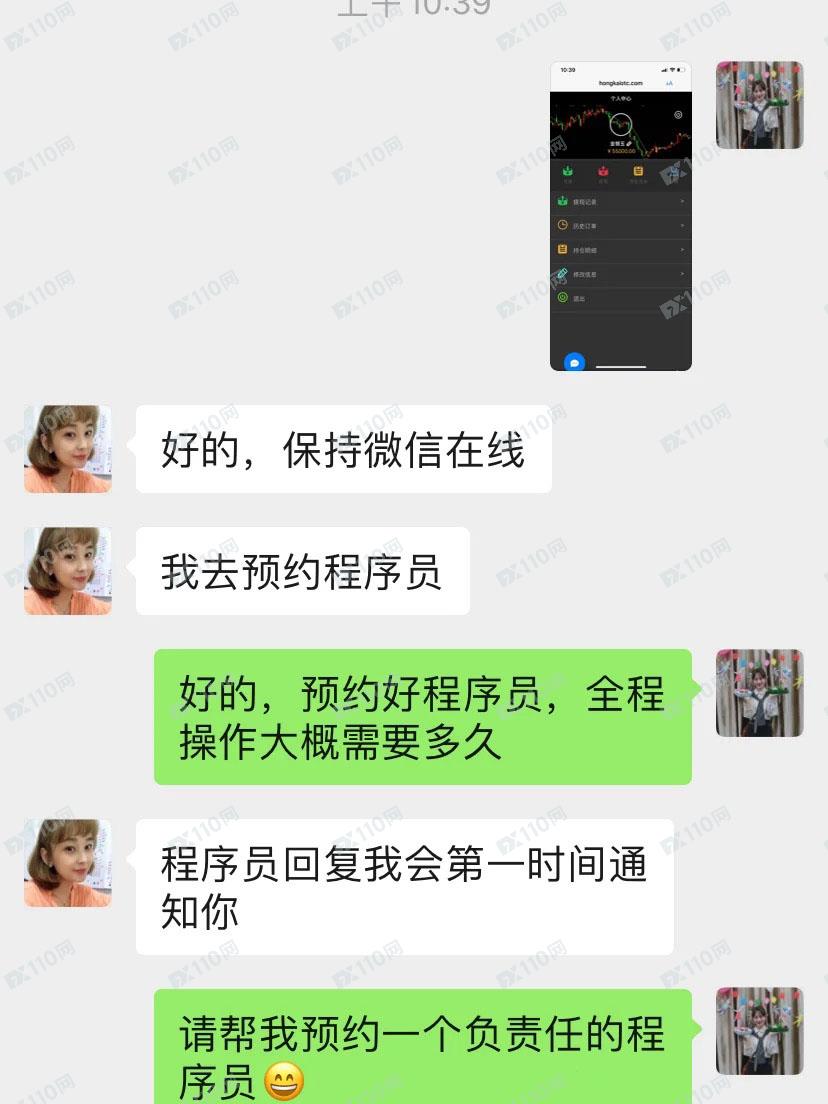Open sender's avatar beside 全程操作大概需要多久 message
Viewport: 828px width, 1104px height.
pos(759,693)
